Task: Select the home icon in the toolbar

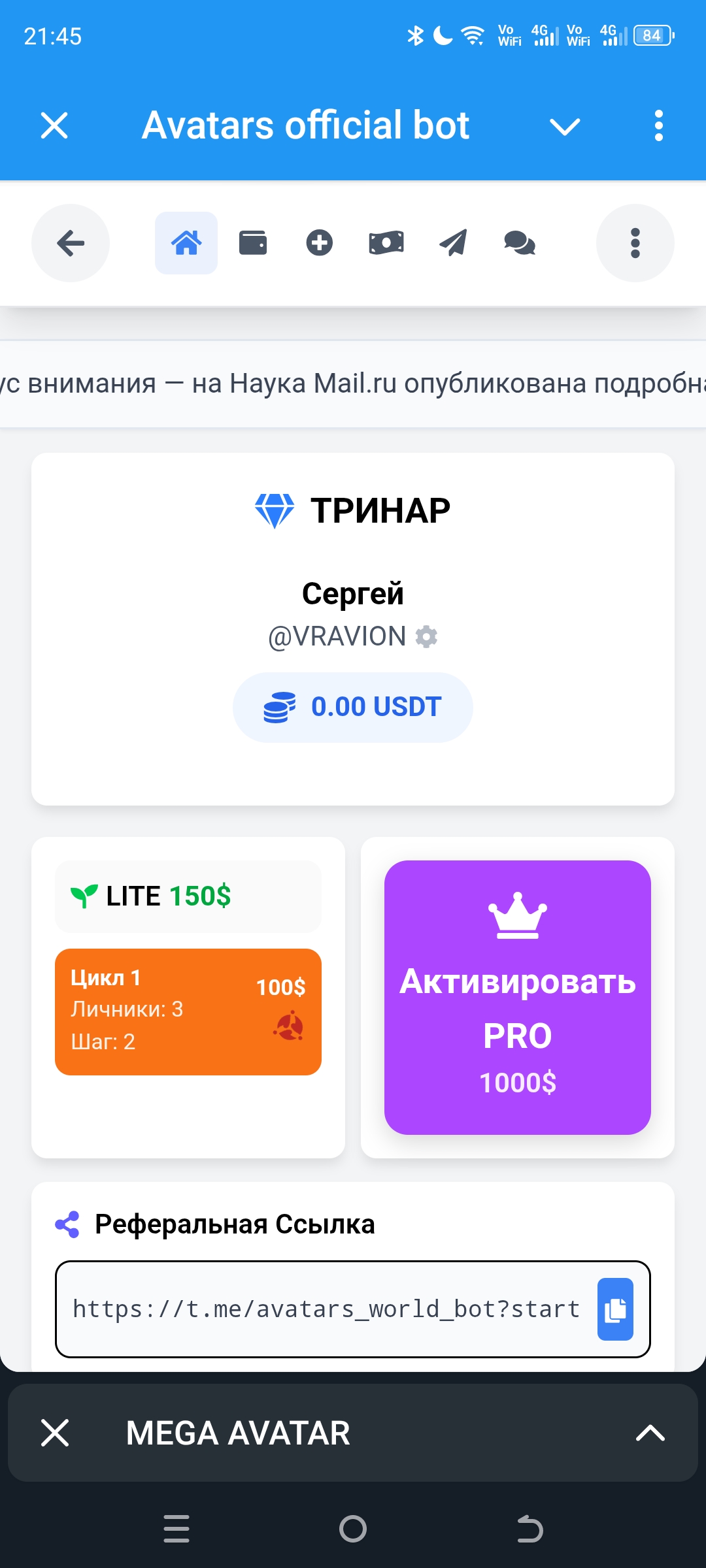Action: coord(186,243)
